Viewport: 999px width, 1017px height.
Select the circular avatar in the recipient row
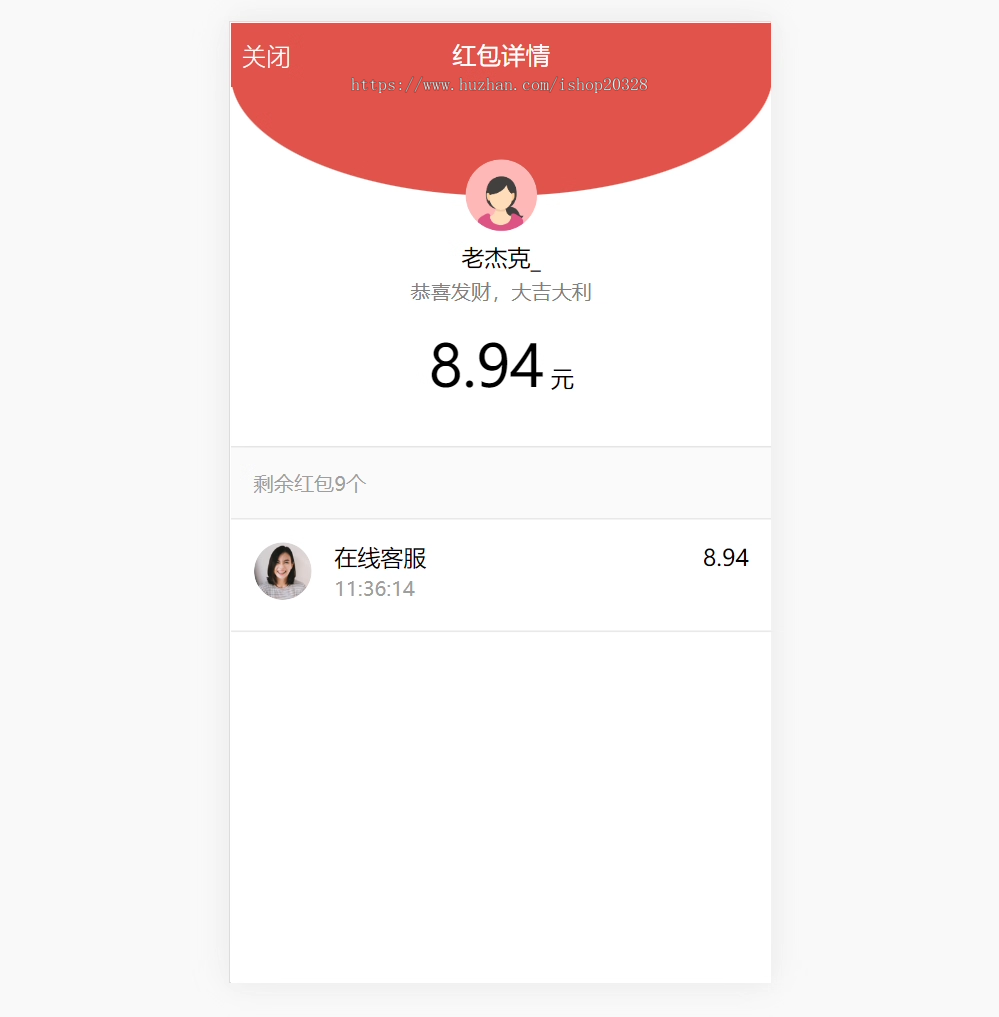pos(282,571)
